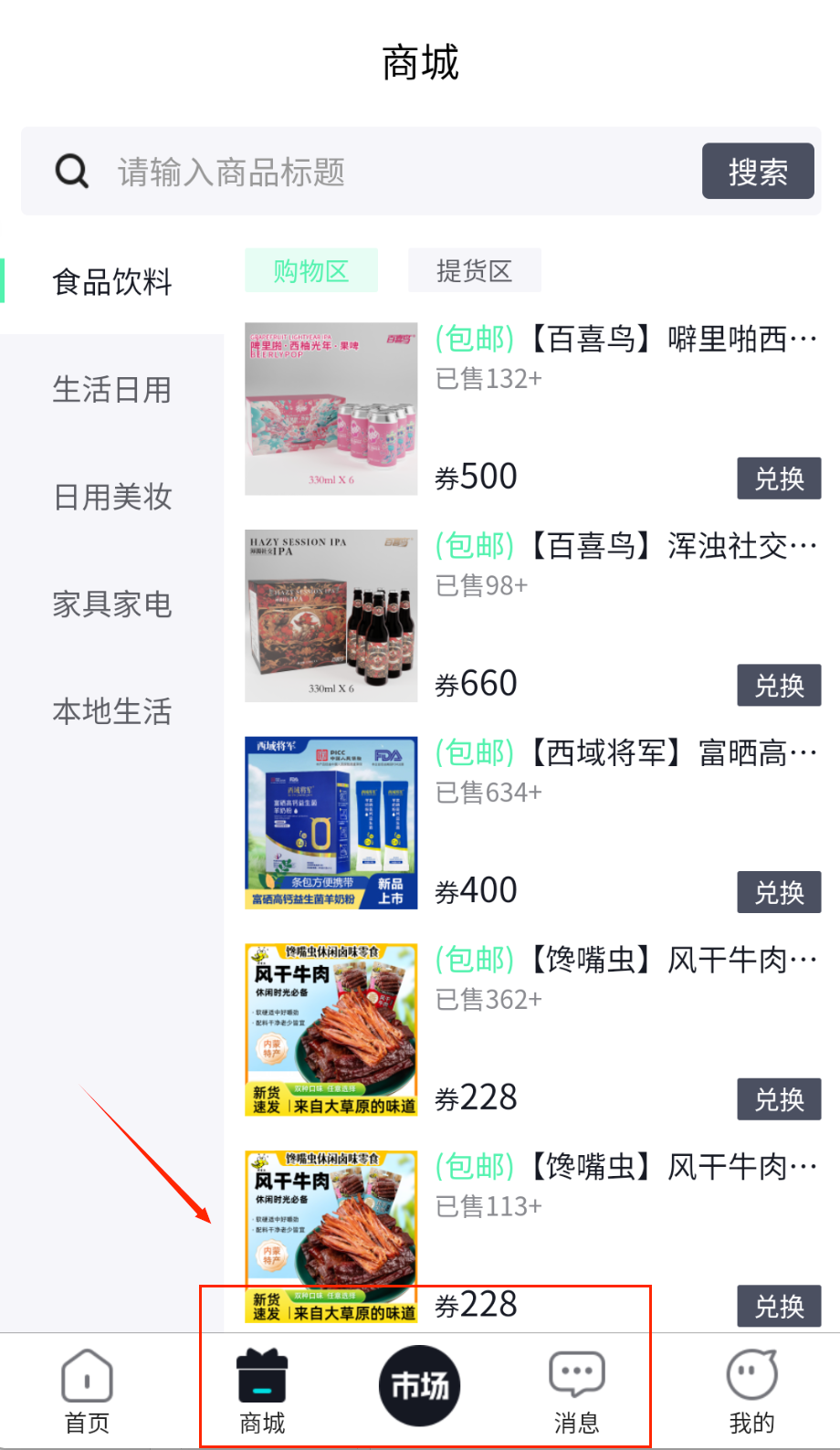
Task: Select the 生活日用 category
Action: click(x=112, y=390)
